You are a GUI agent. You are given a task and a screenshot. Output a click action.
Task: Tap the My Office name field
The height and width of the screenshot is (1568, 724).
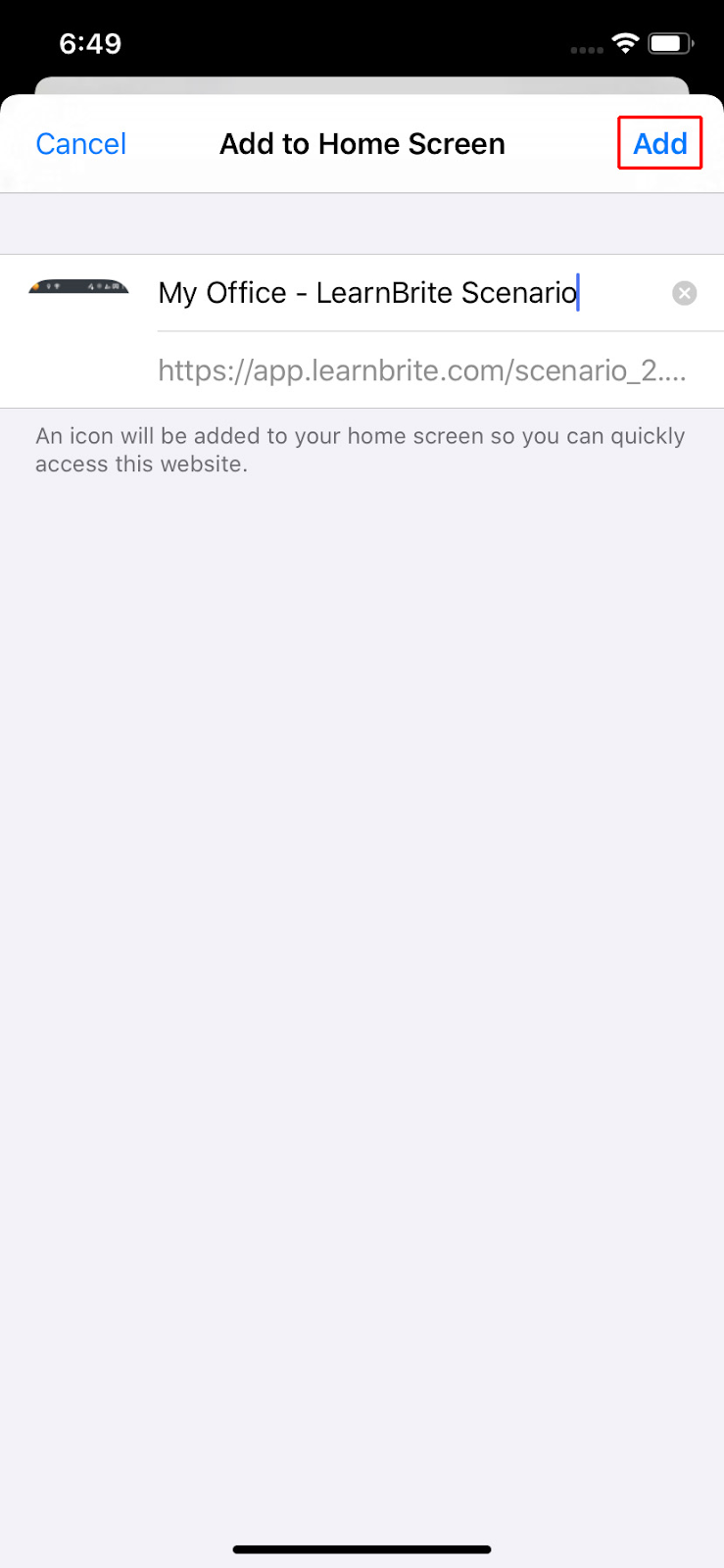pyautogui.click(x=410, y=293)
